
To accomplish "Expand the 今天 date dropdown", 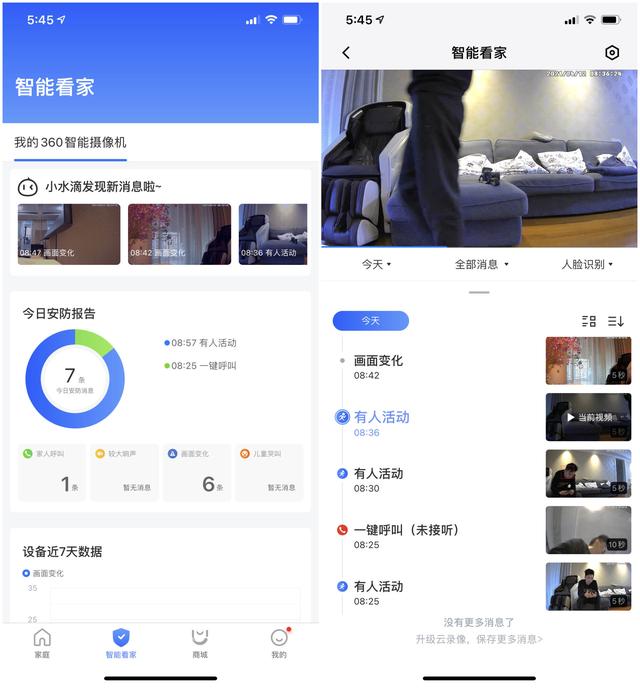I will pos(376,265).
